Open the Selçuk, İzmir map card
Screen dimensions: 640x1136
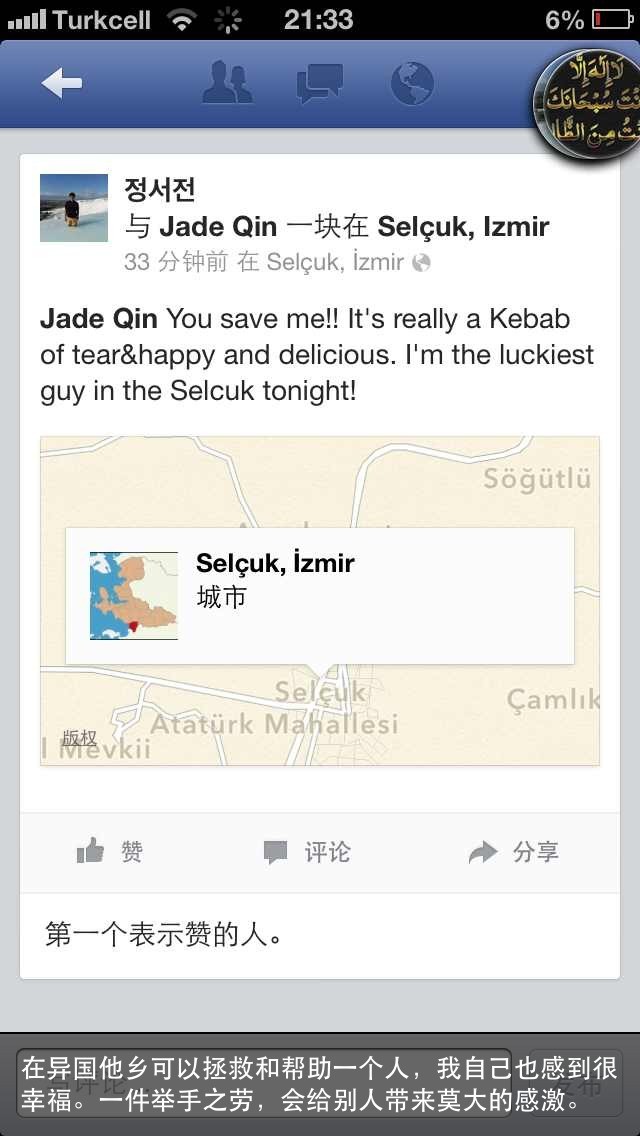coord(320,596)
